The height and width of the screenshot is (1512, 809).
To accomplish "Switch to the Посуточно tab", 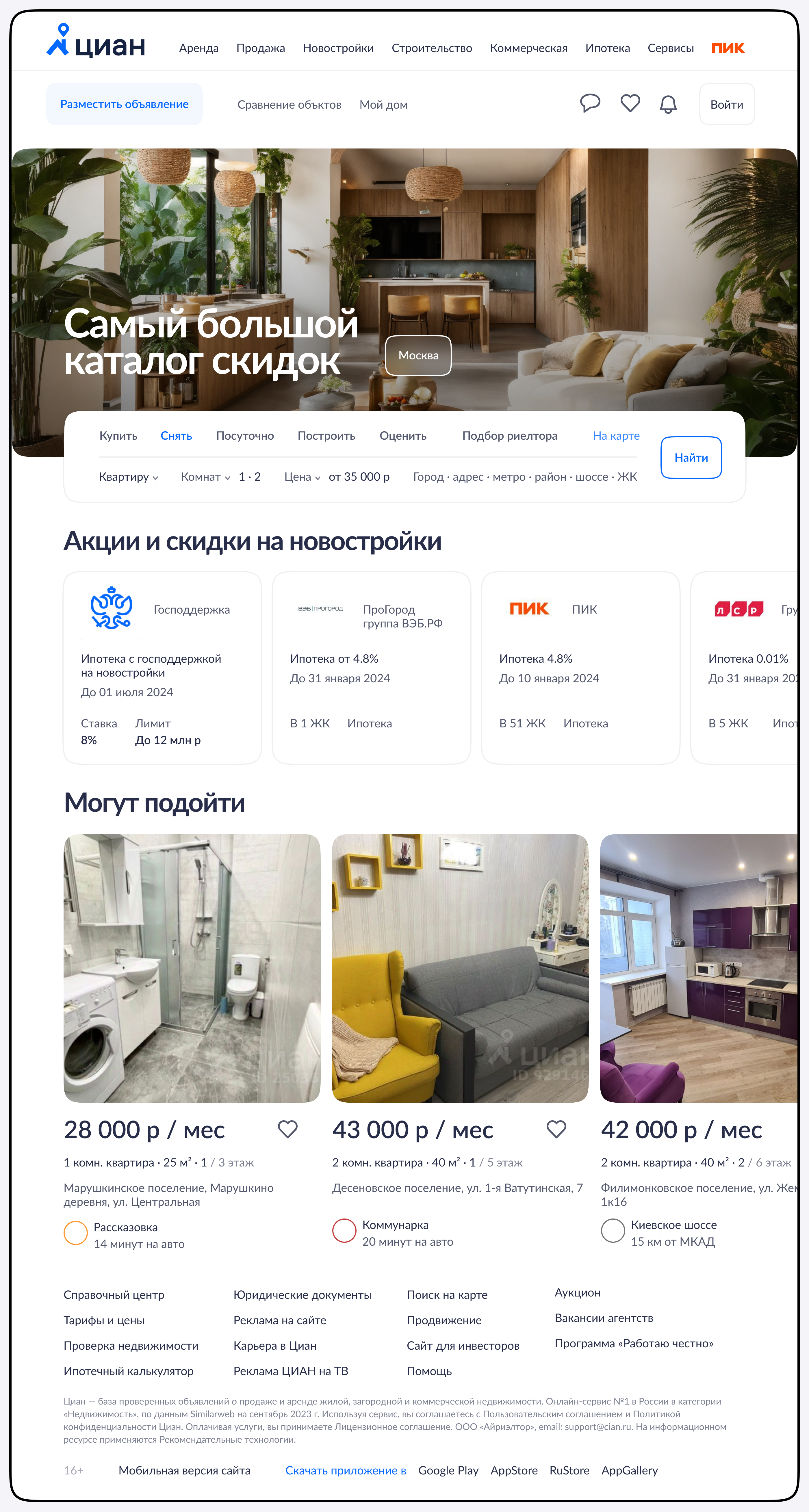I will click(245, 436).
